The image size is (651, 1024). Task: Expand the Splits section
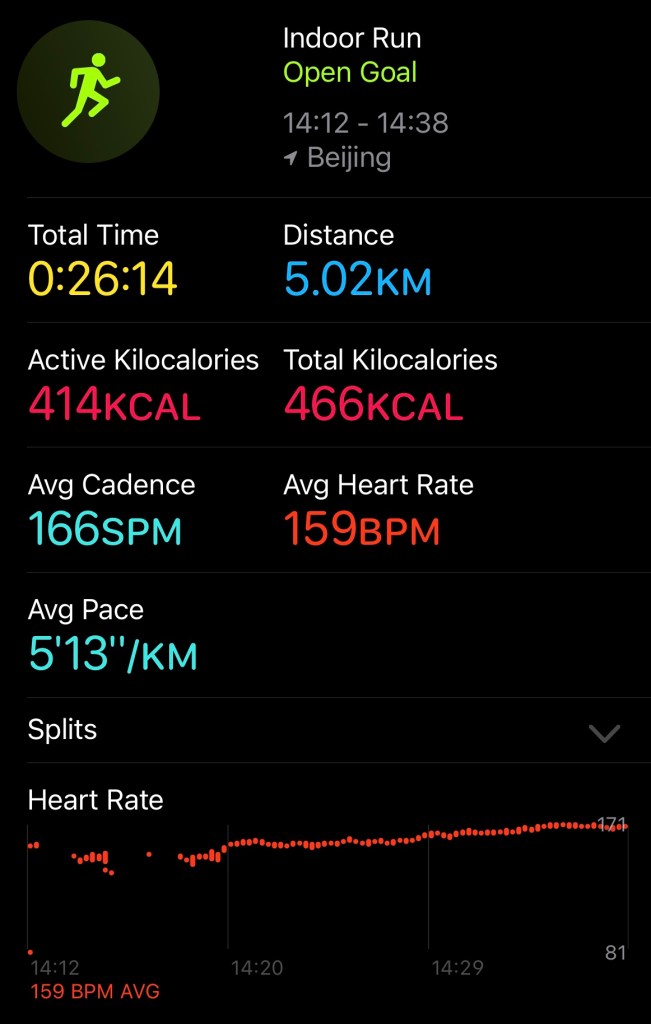click(x=604, y=733)
